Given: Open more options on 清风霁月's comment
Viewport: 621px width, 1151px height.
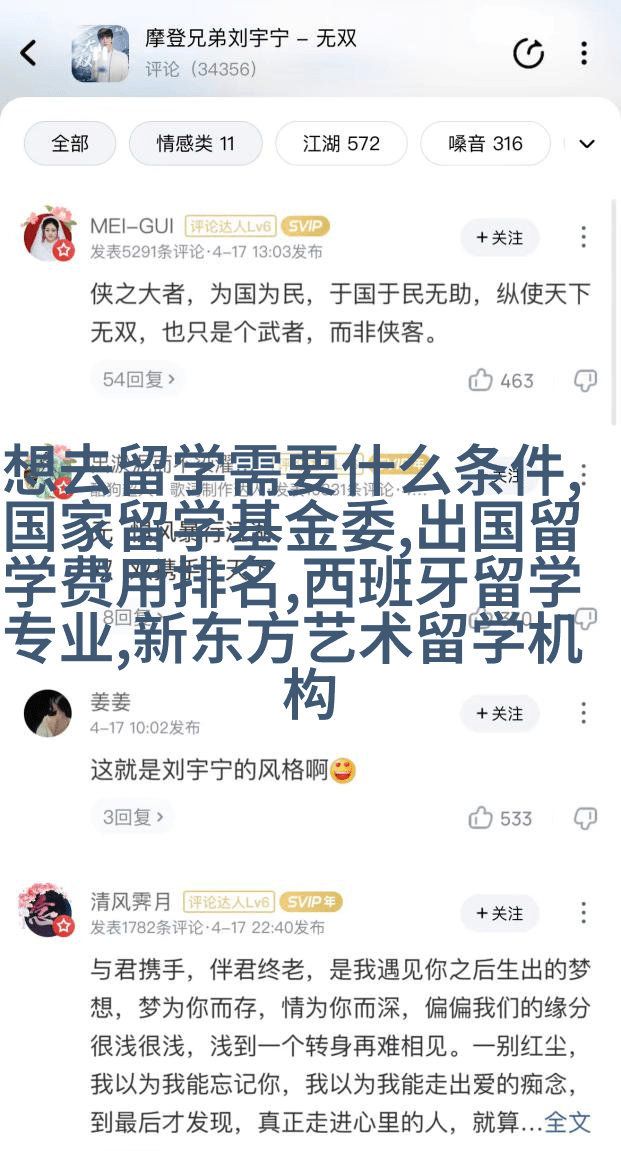Looking at the screenshot, I should point(584,913).
